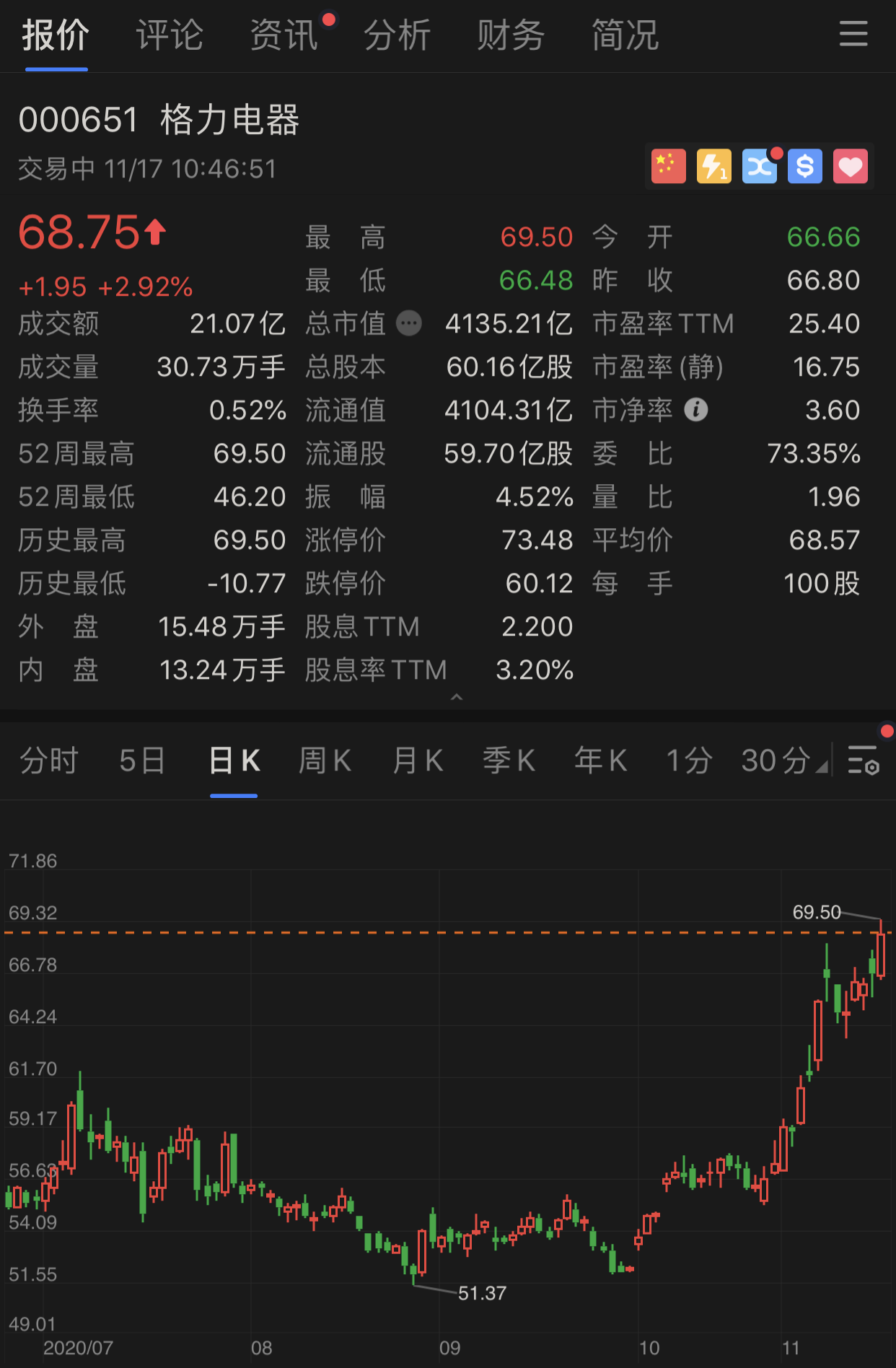896x1368 pixels.
Task: Show the 5日 chart
Action: point(142,760)
